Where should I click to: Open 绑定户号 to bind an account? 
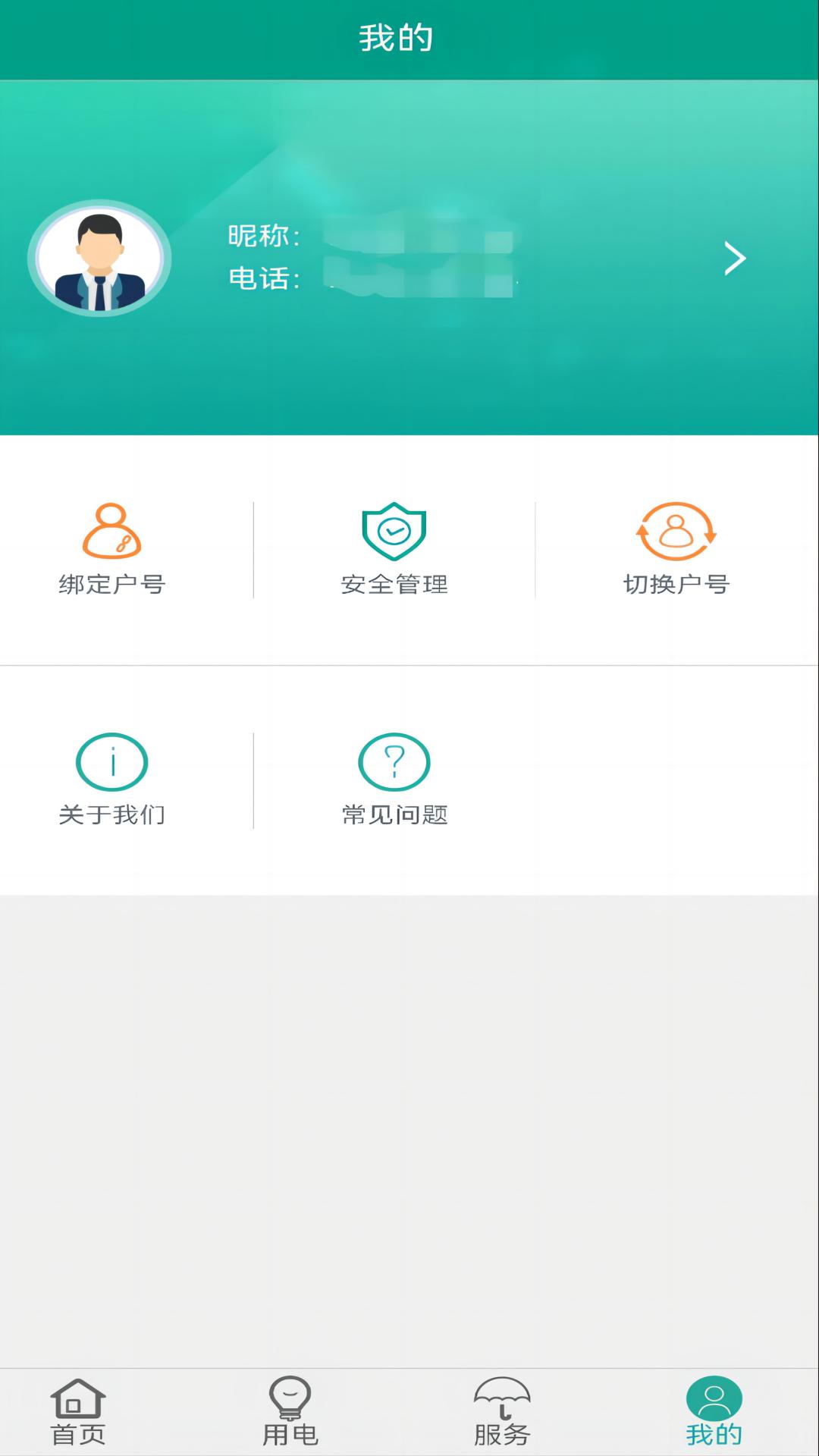point(111,549)
